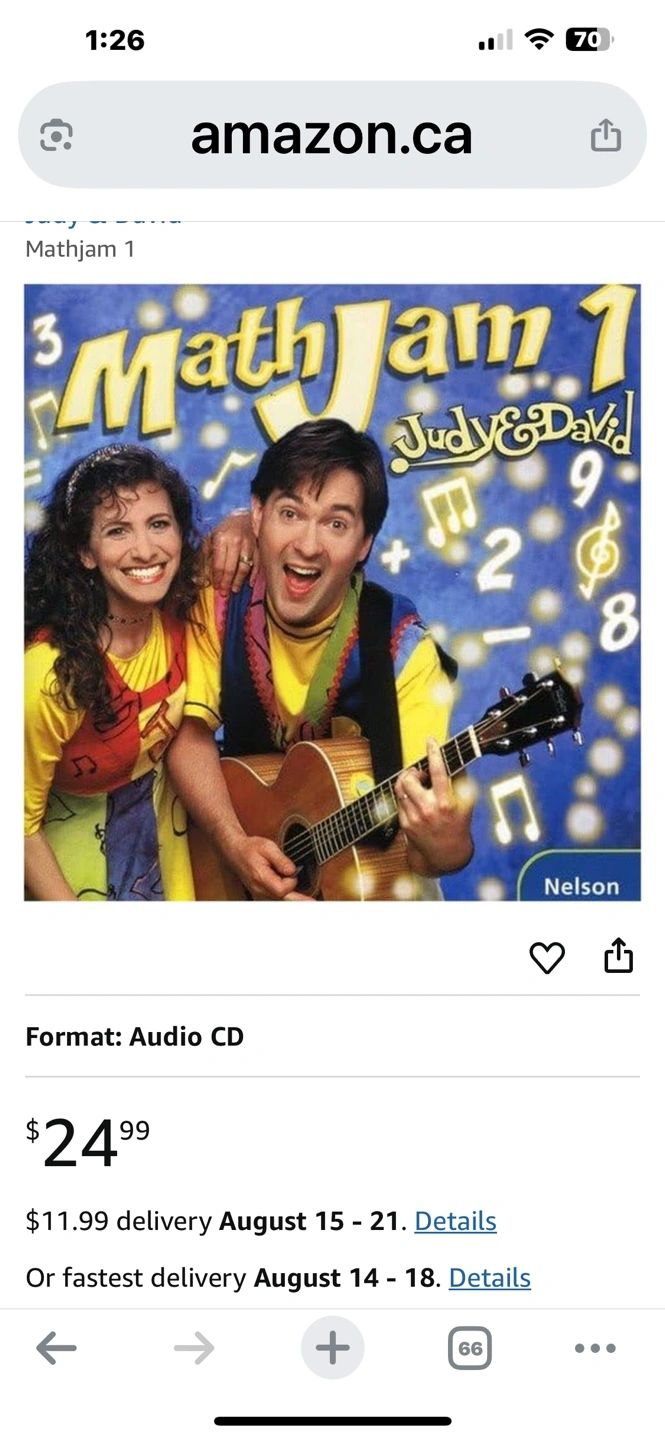This screenshot has height=1440, width=665.
Task: Open the browser's three-dot menu
Action: click(x=595, y=1348)
